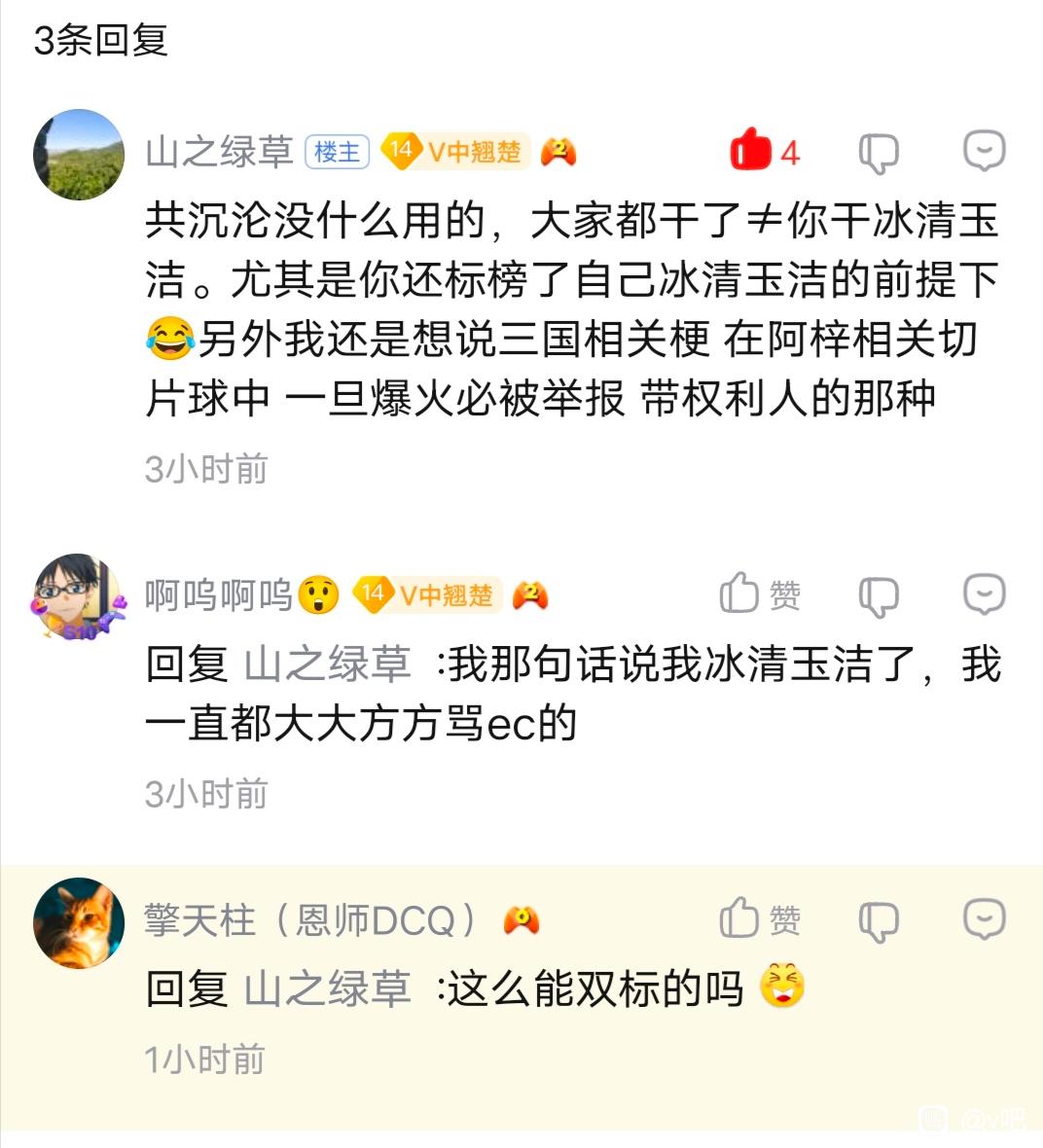Tap the username 山之绿草 at the top comment

click(x=219, y=152)
